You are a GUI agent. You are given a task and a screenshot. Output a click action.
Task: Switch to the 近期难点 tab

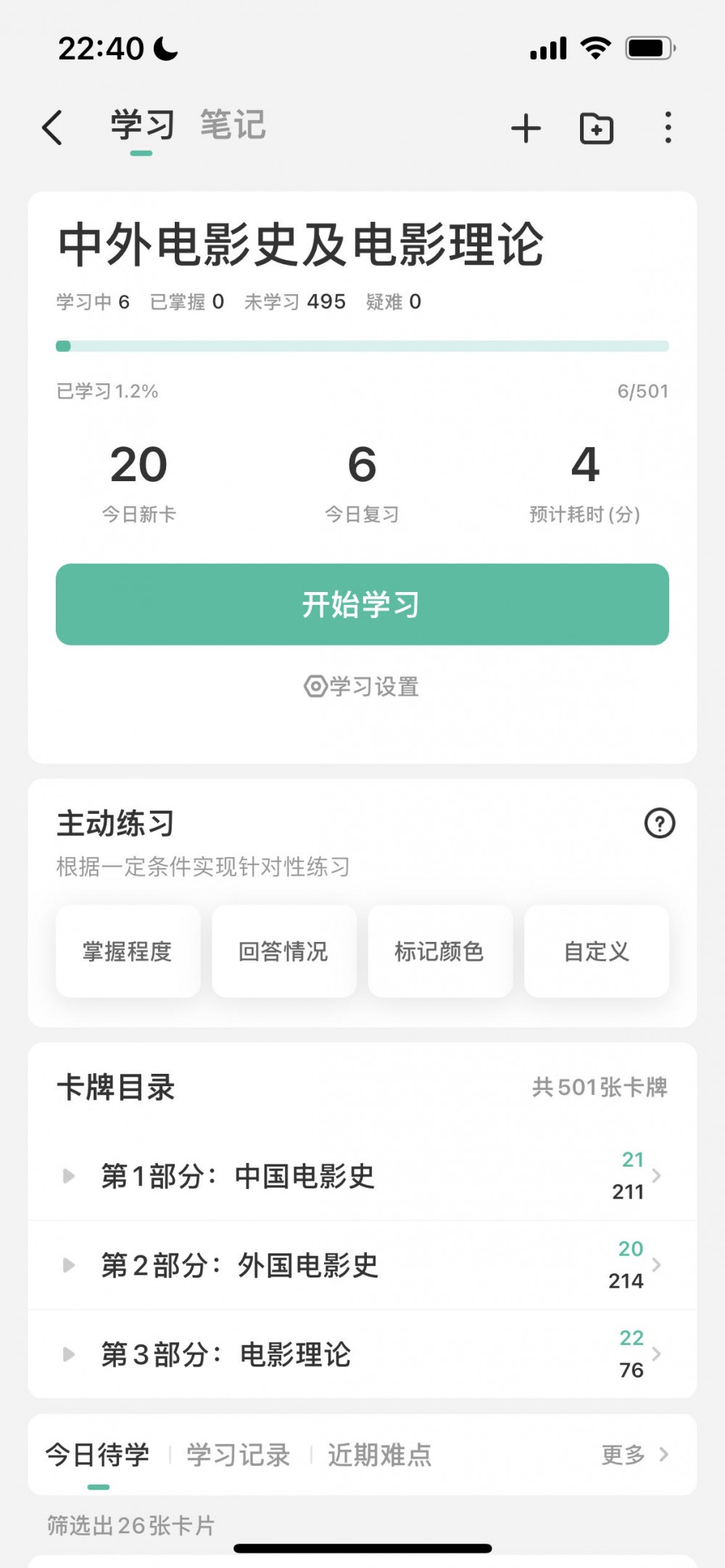click(x=380, y=1455)
